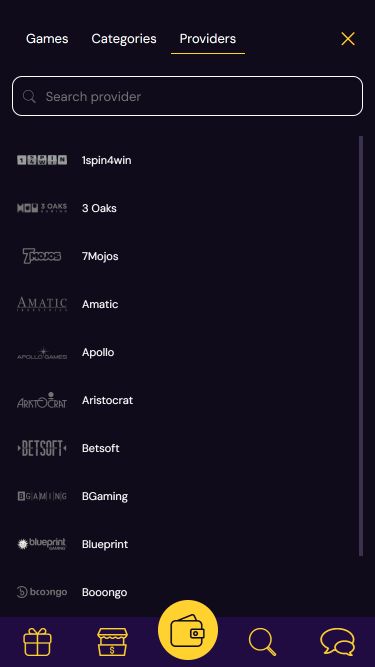Tap the yellow wallet button
This screenshot has height=667, width=375.
point(188,630)
